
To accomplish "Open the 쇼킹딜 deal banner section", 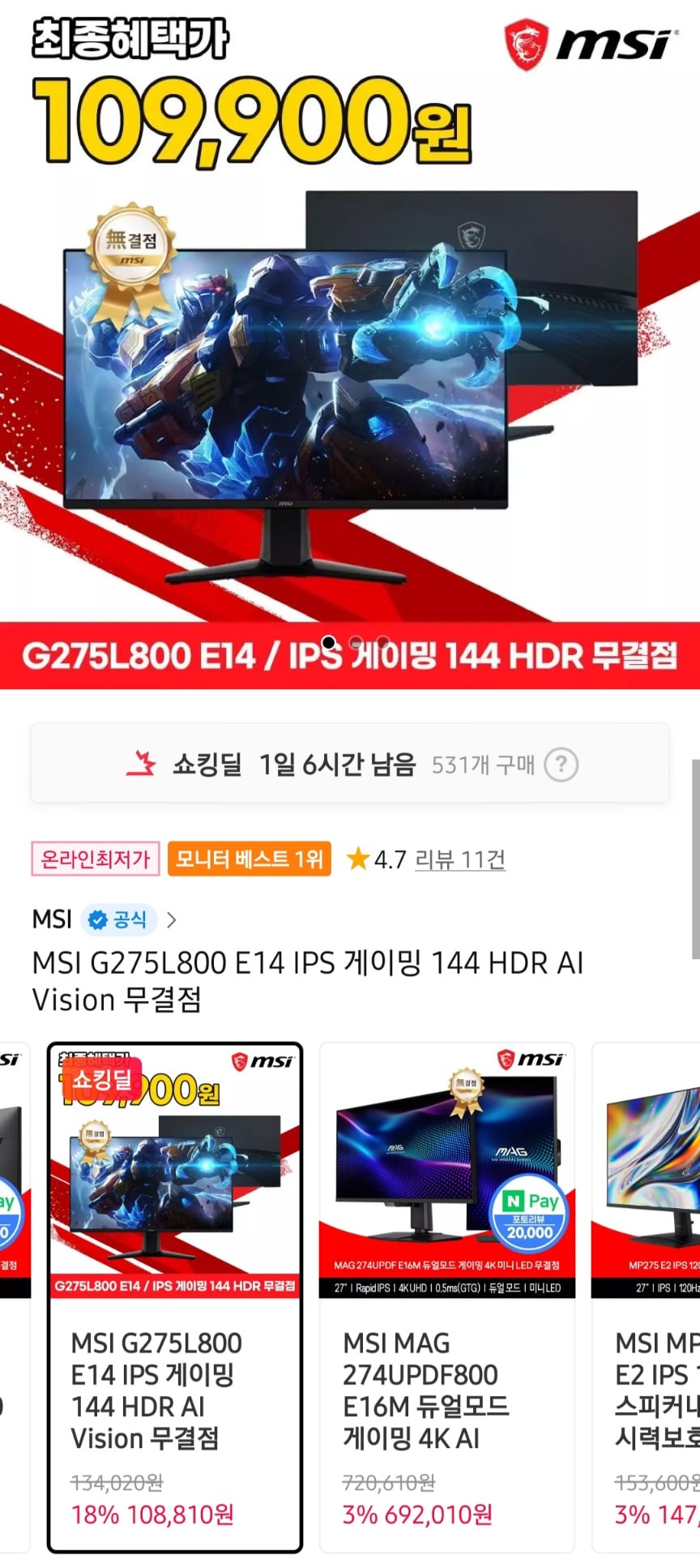I will point(350,763).
